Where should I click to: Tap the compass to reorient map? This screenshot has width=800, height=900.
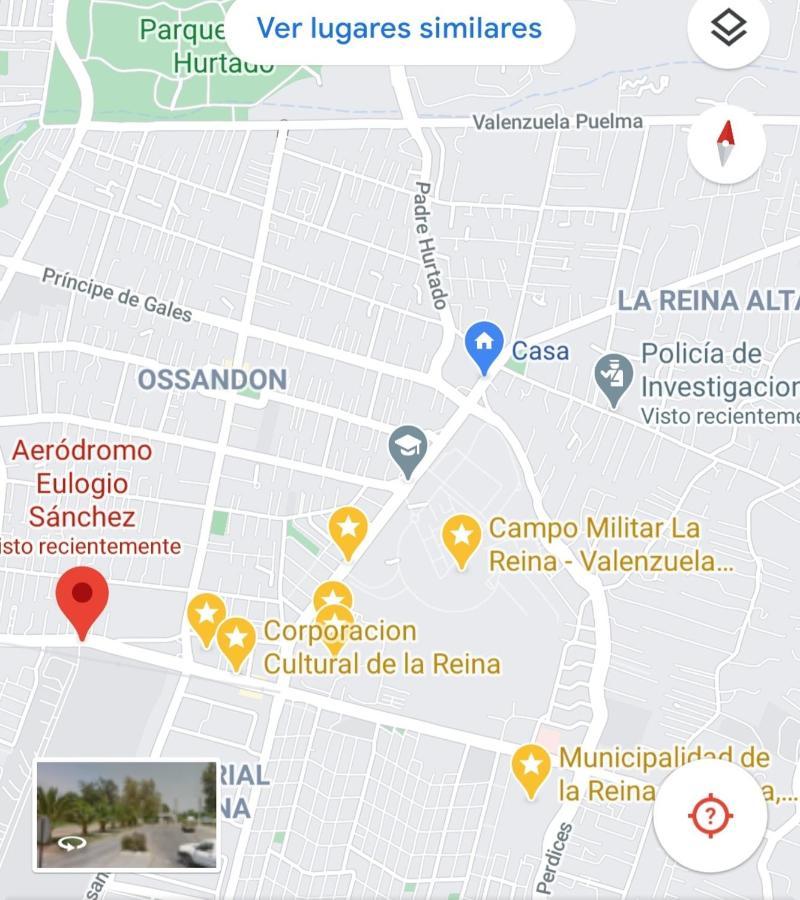click(726, 144)
